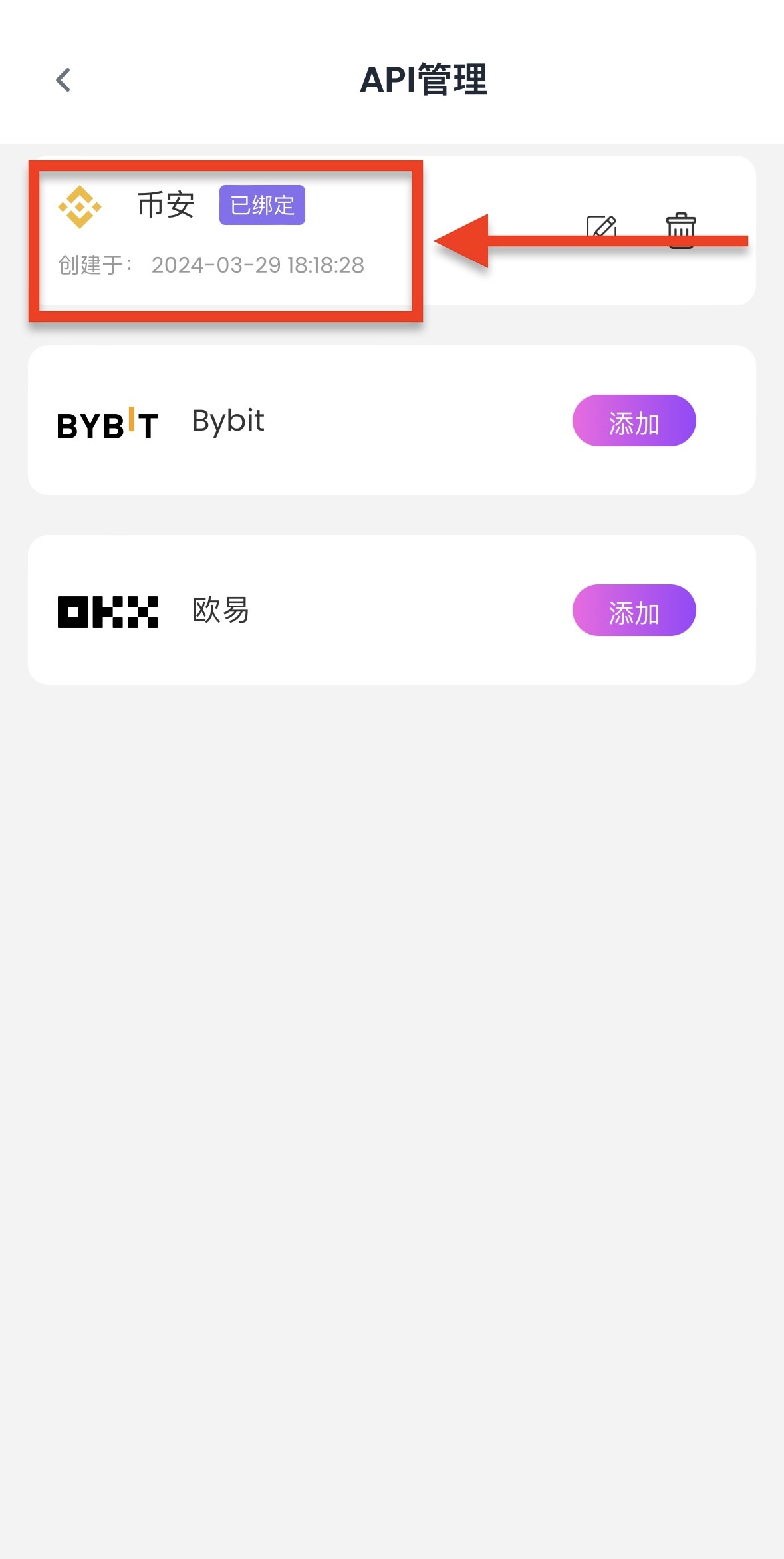Click the gradient 添加 pill on the Bybit row

point(634,420)
